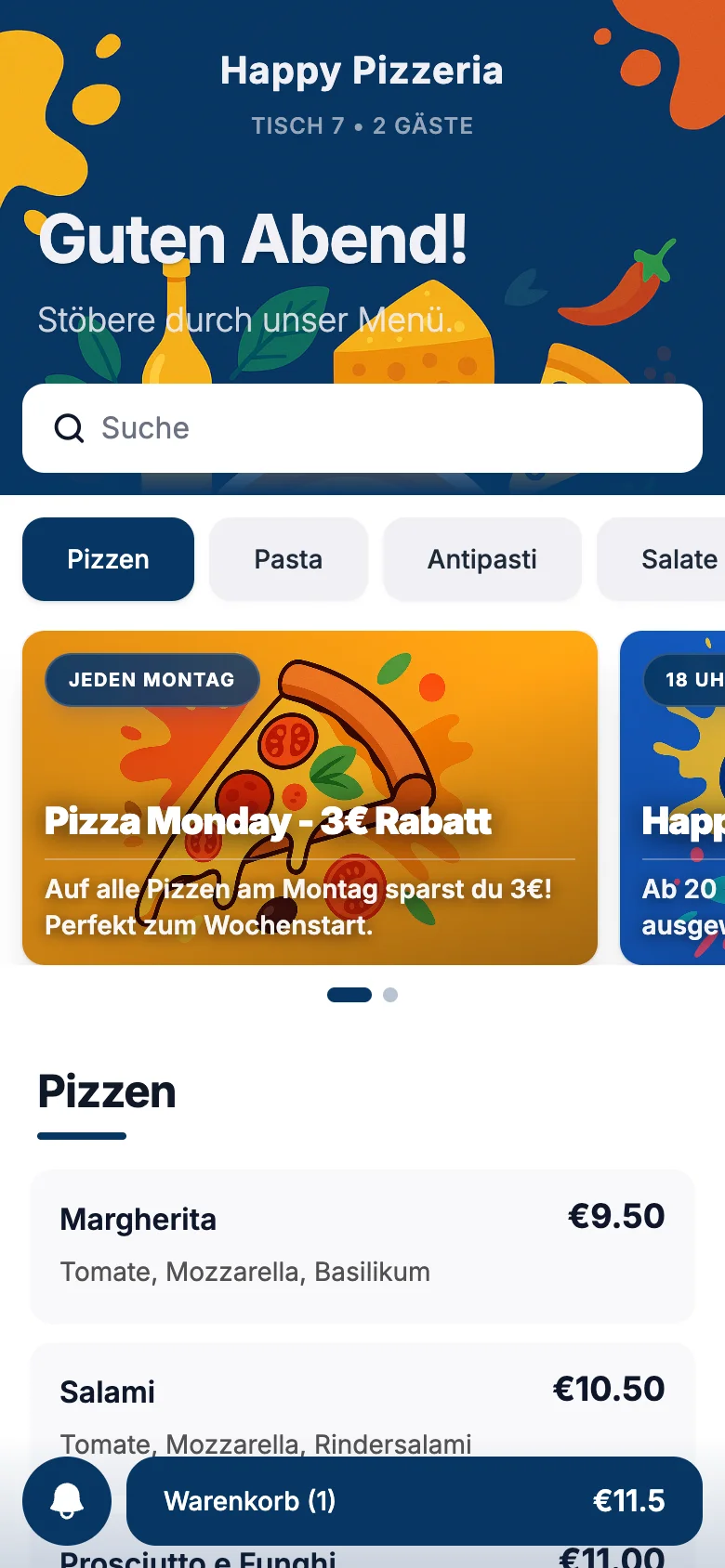Open the Antipasti category
The image size is (725, 1568).
click(481, 559)
